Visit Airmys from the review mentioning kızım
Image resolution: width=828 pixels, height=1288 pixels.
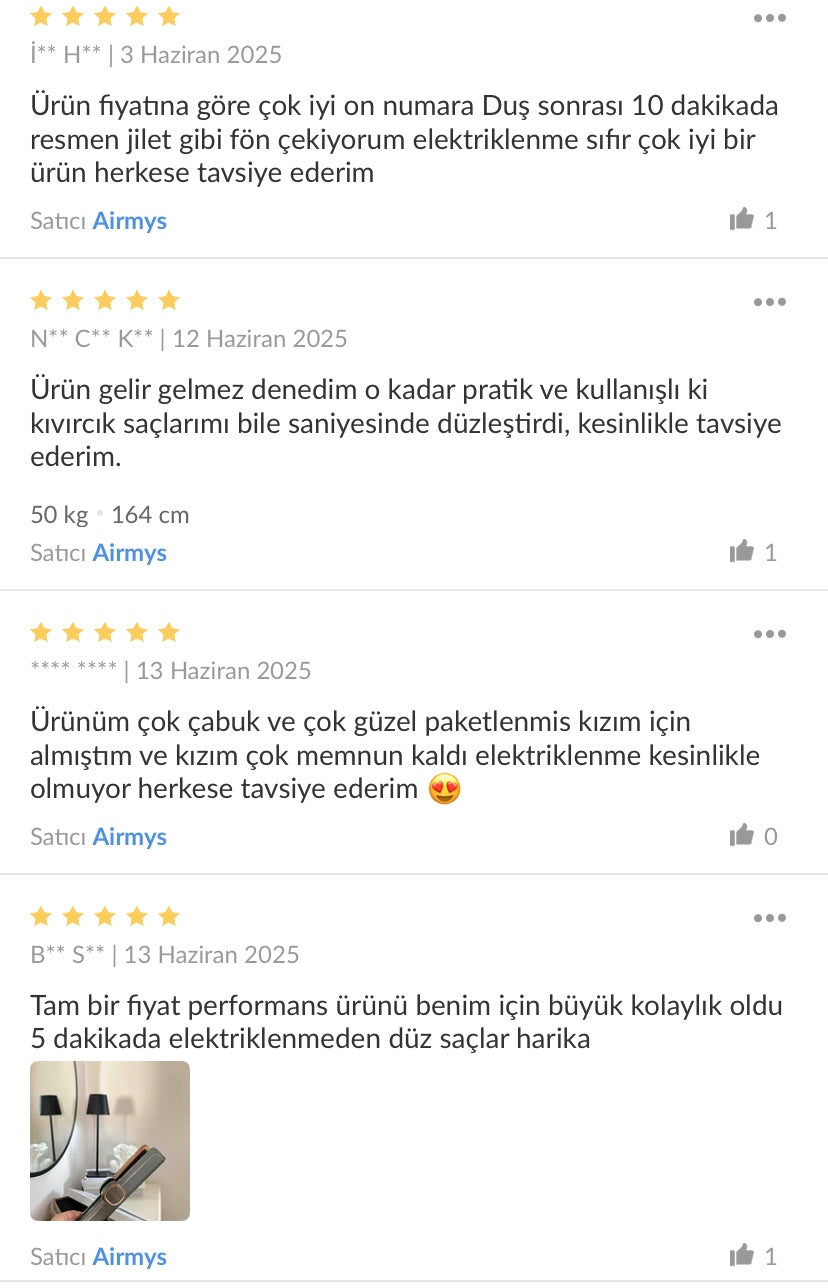[x=129, y=837]
